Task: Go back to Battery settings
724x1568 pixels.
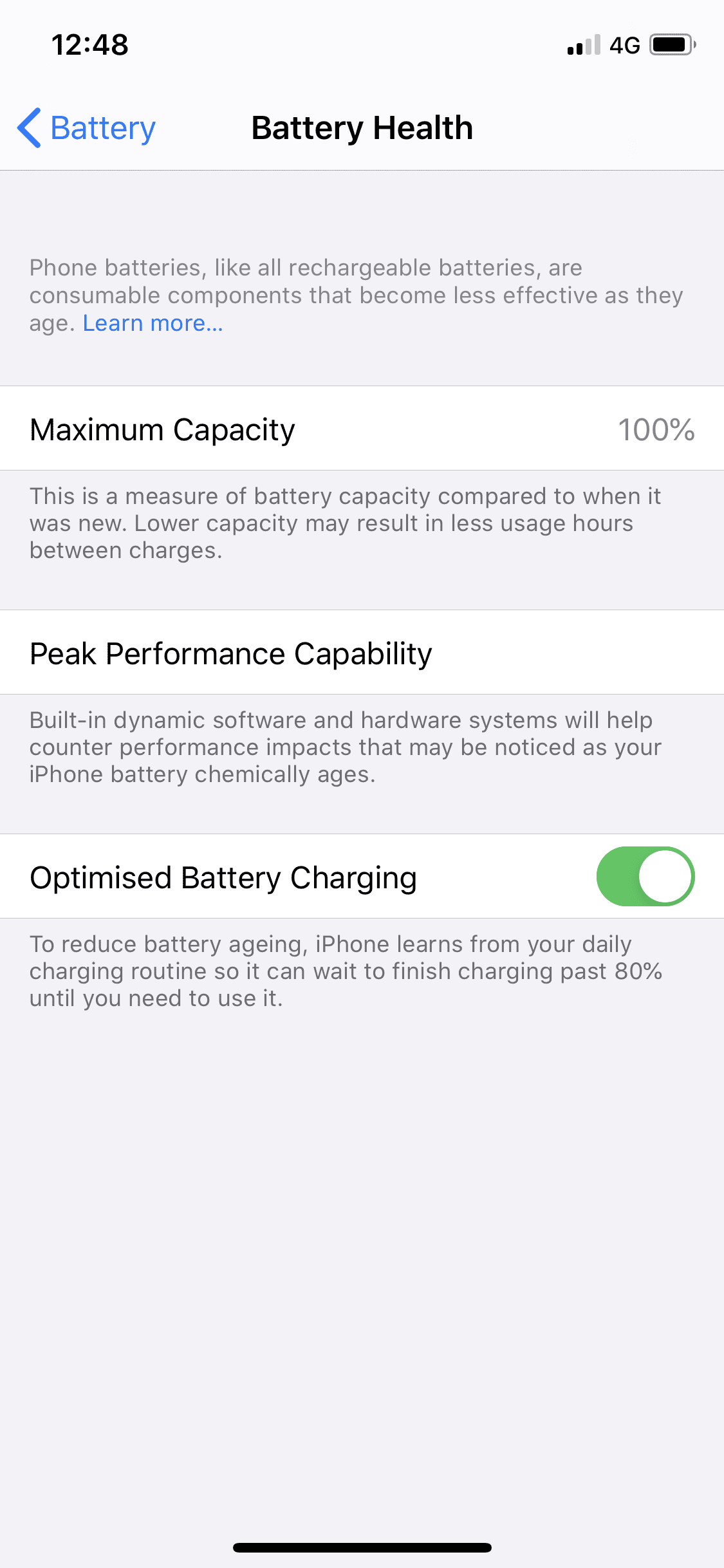Action: click(87, 128)
